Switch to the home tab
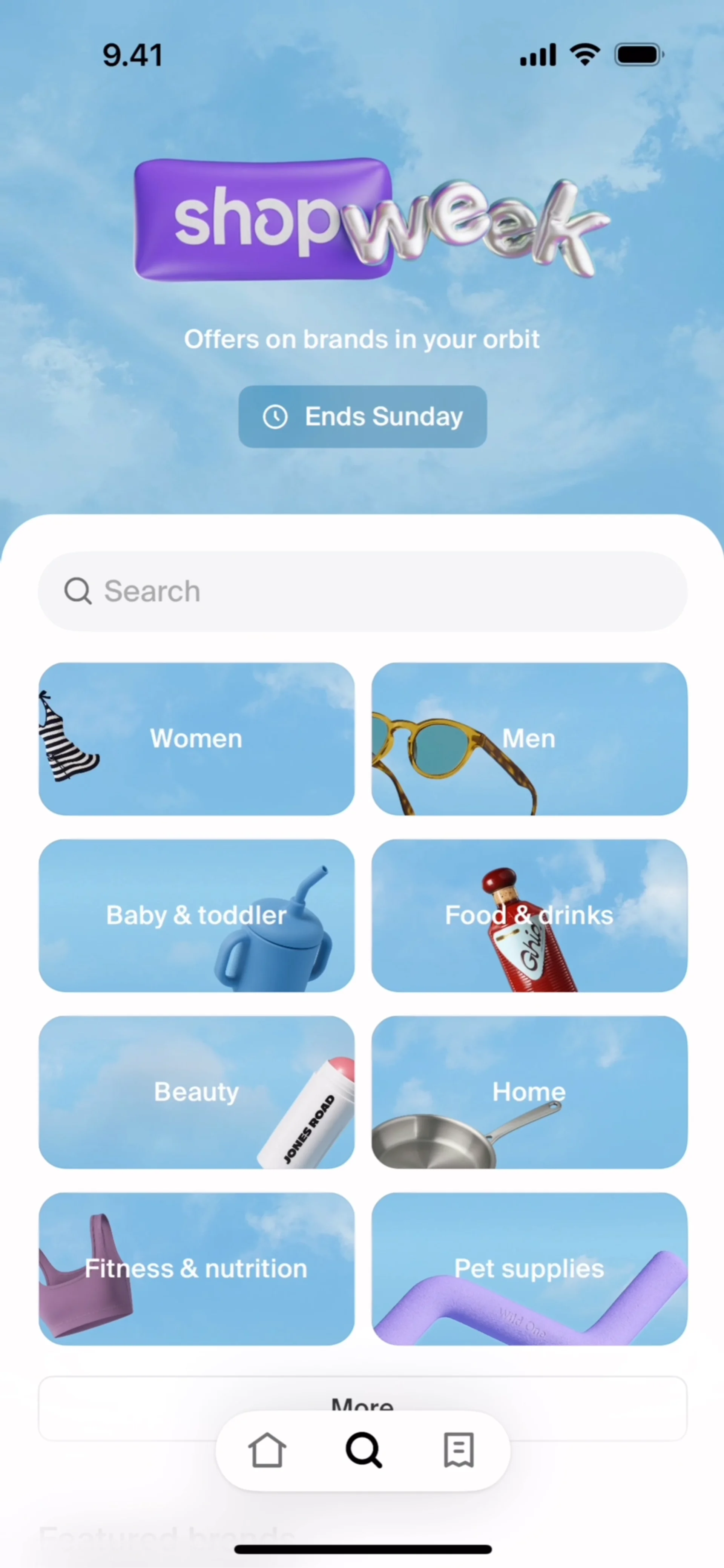 (267, 1450)
